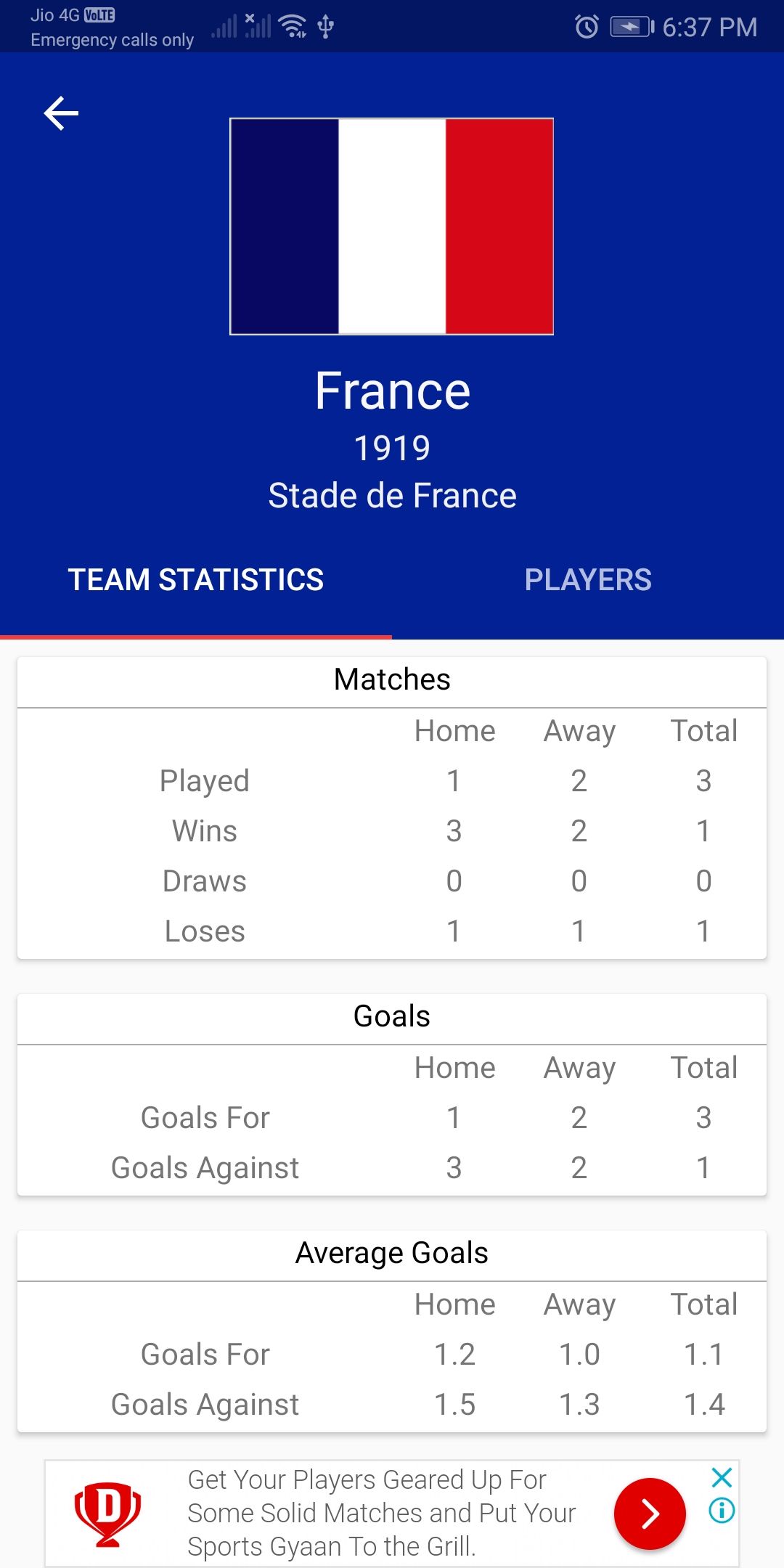This screenshot has height=1568, width=784.
Task: Select the Team Statistics tab
Action: click(196, 580)
